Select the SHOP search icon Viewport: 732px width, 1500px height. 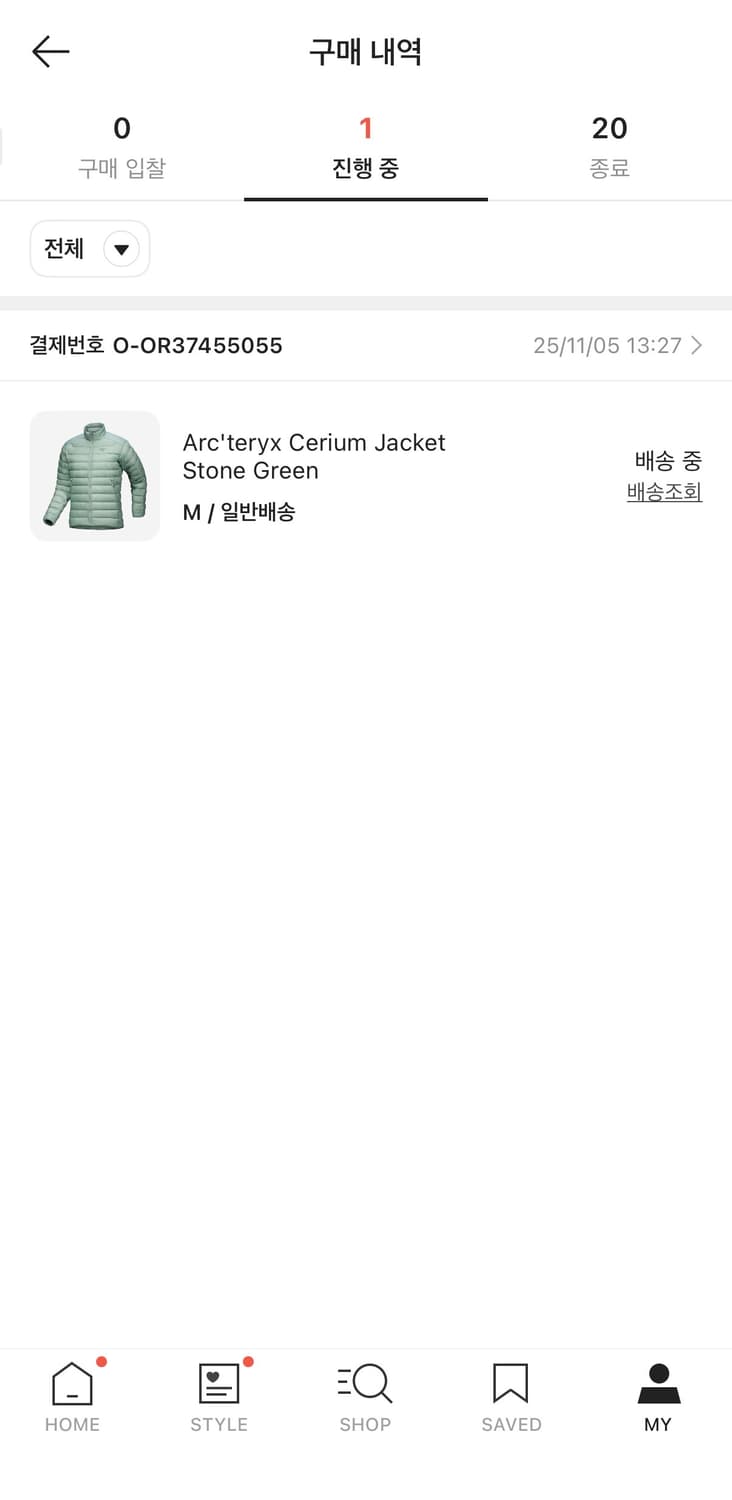coord(365,1383)
